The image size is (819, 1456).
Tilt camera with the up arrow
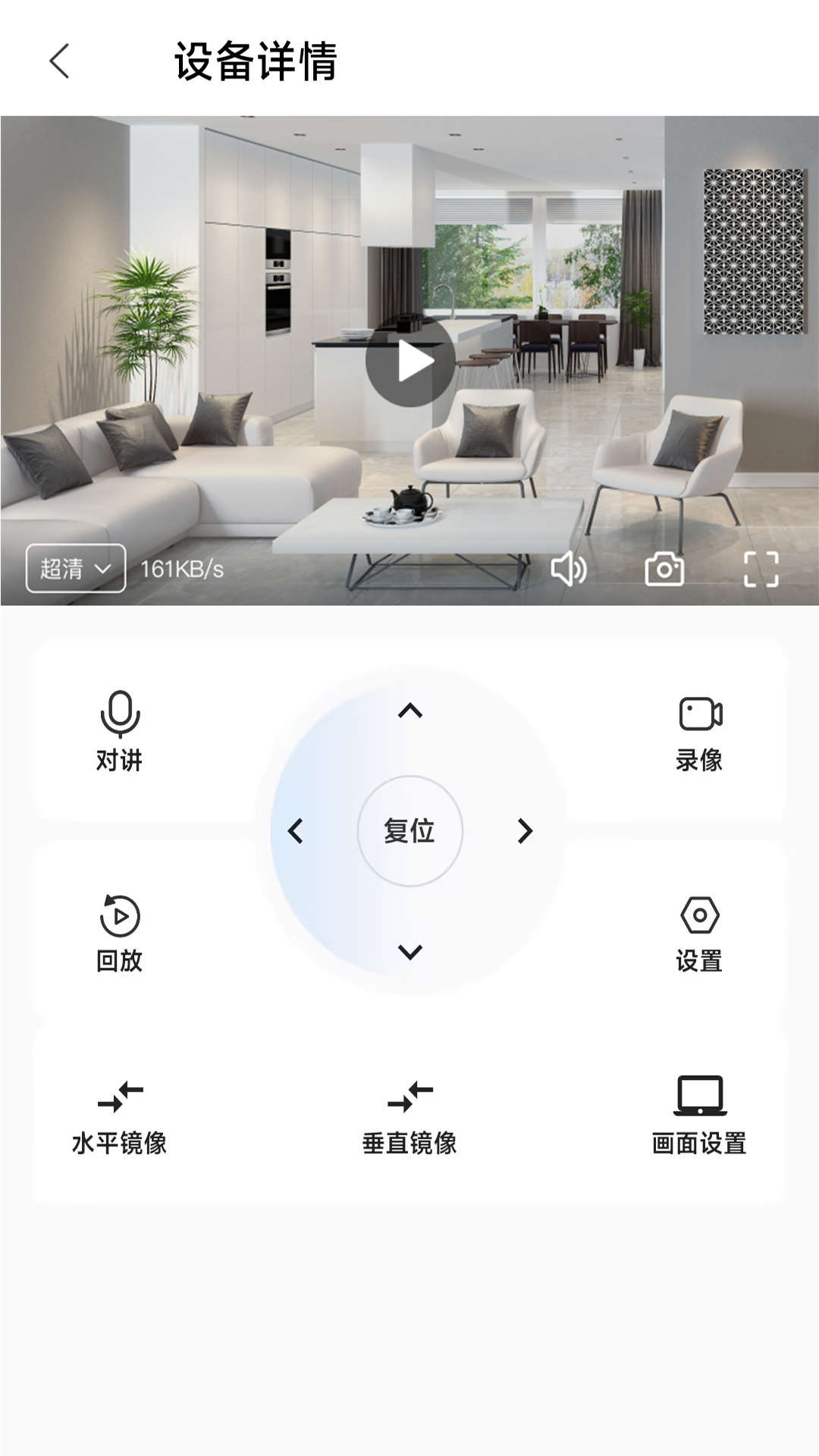point(410,711)
